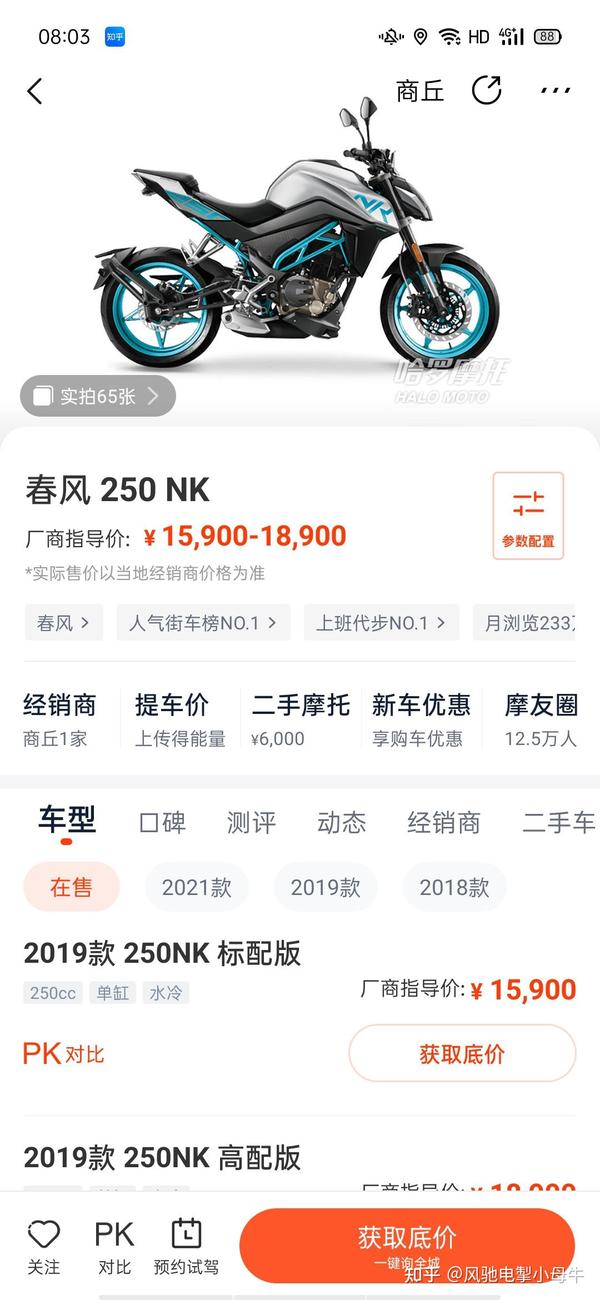Get 底价 for 250NK 标配版

462,1053
